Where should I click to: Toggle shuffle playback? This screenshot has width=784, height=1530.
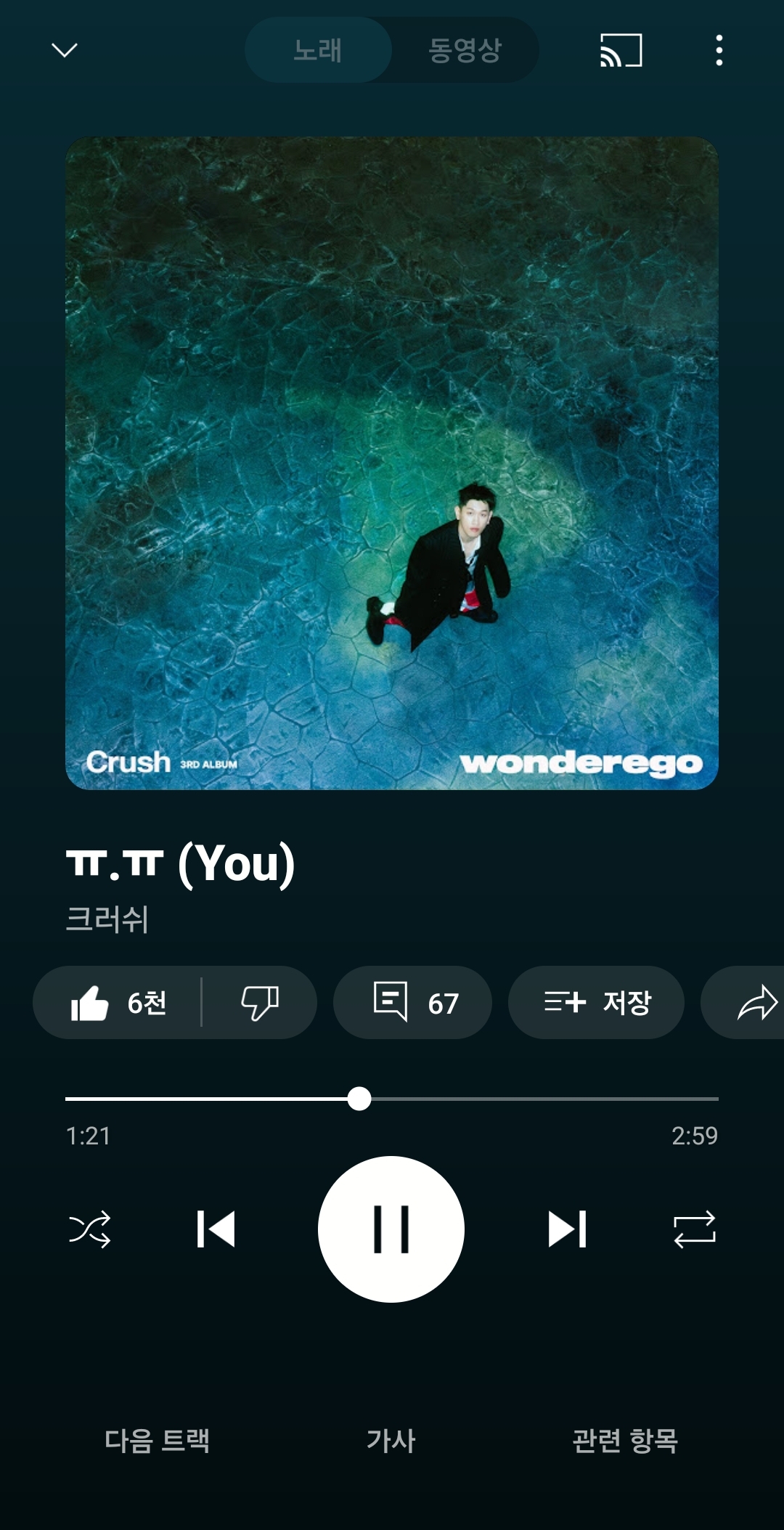click(89, 1229)
